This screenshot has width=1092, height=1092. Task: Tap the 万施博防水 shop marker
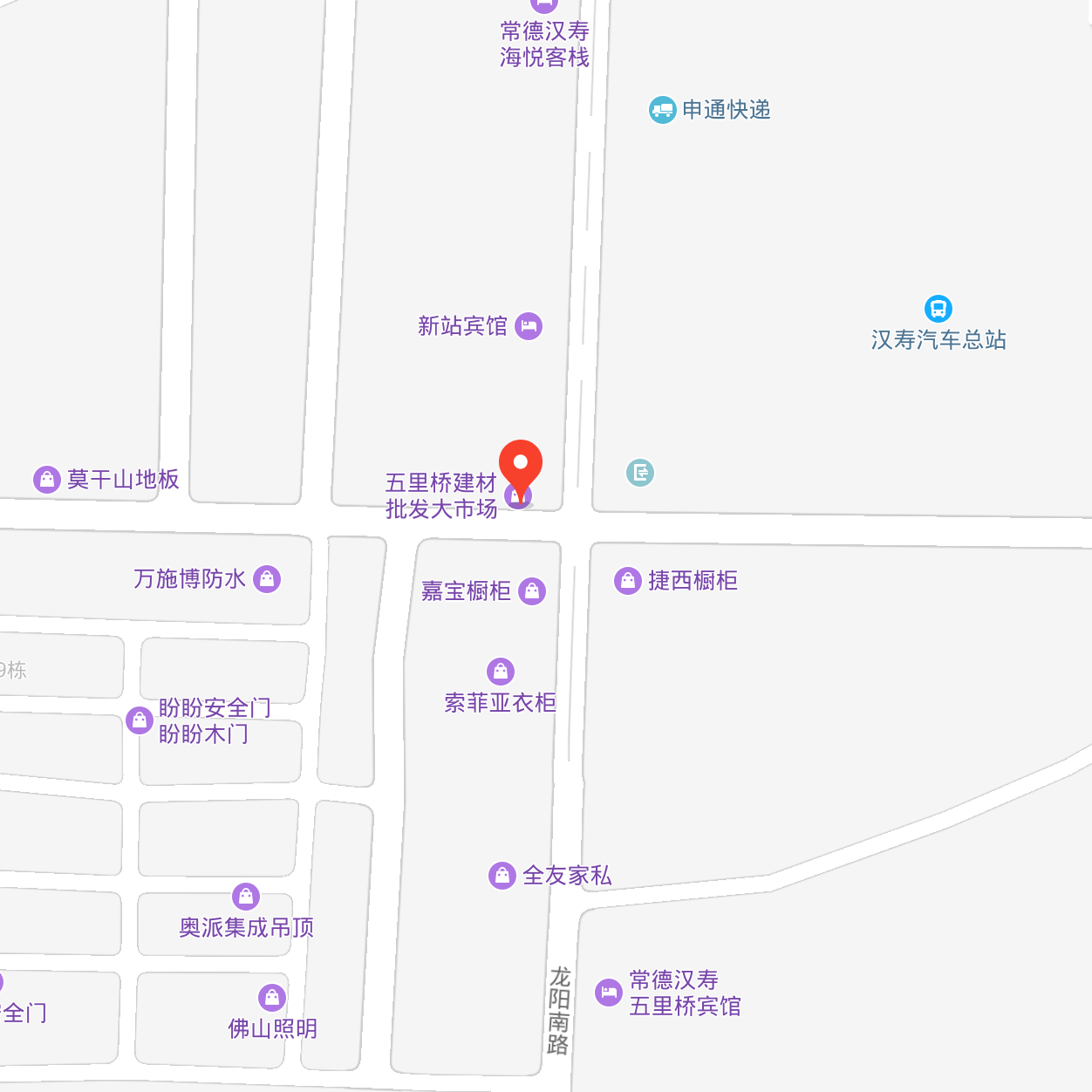tap(267, 579)
